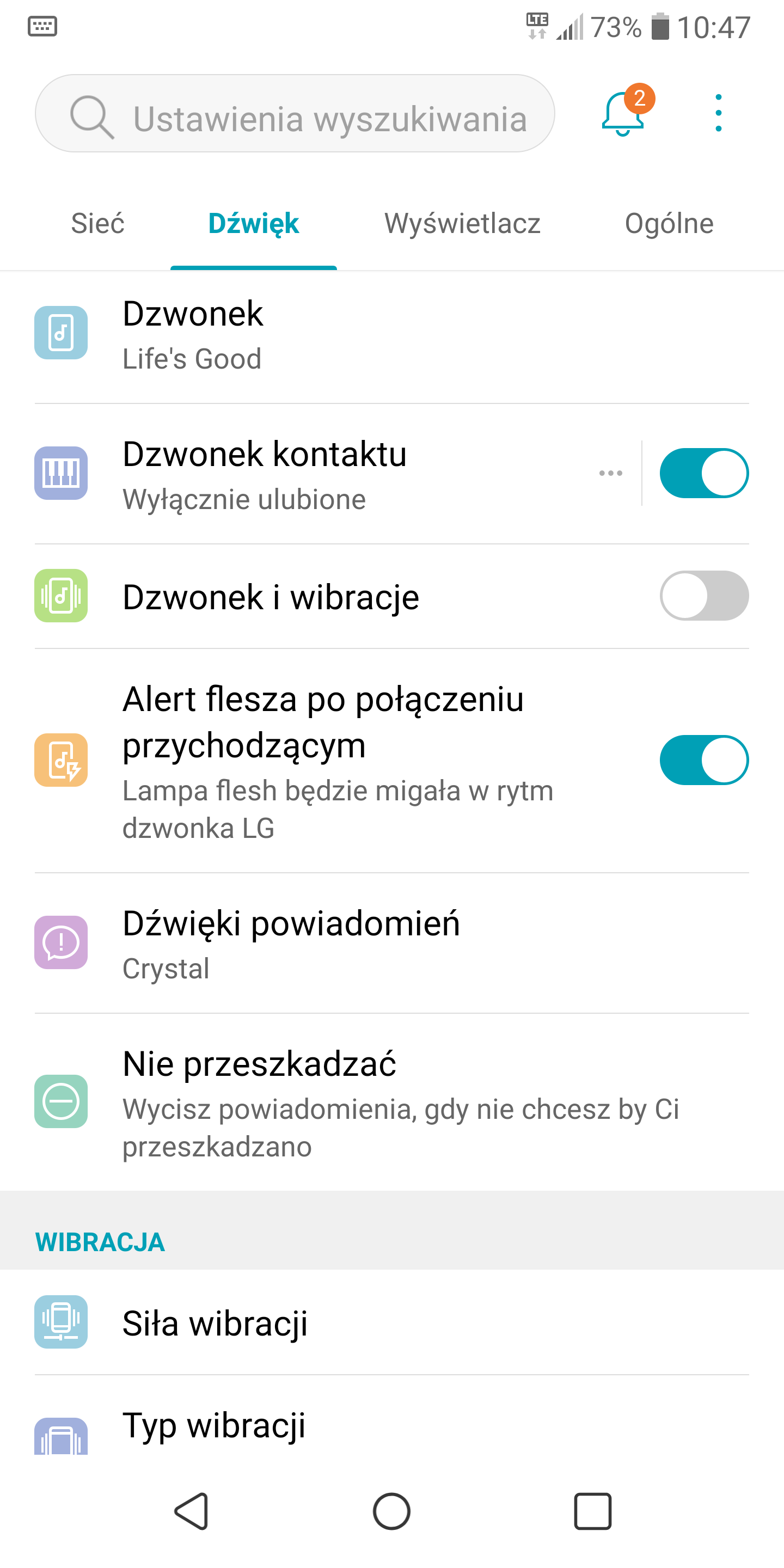The width and height of the screenshot is (784, 1568).
Task: Open Siła wibracji setting
Action: (x=392, y=1322)
